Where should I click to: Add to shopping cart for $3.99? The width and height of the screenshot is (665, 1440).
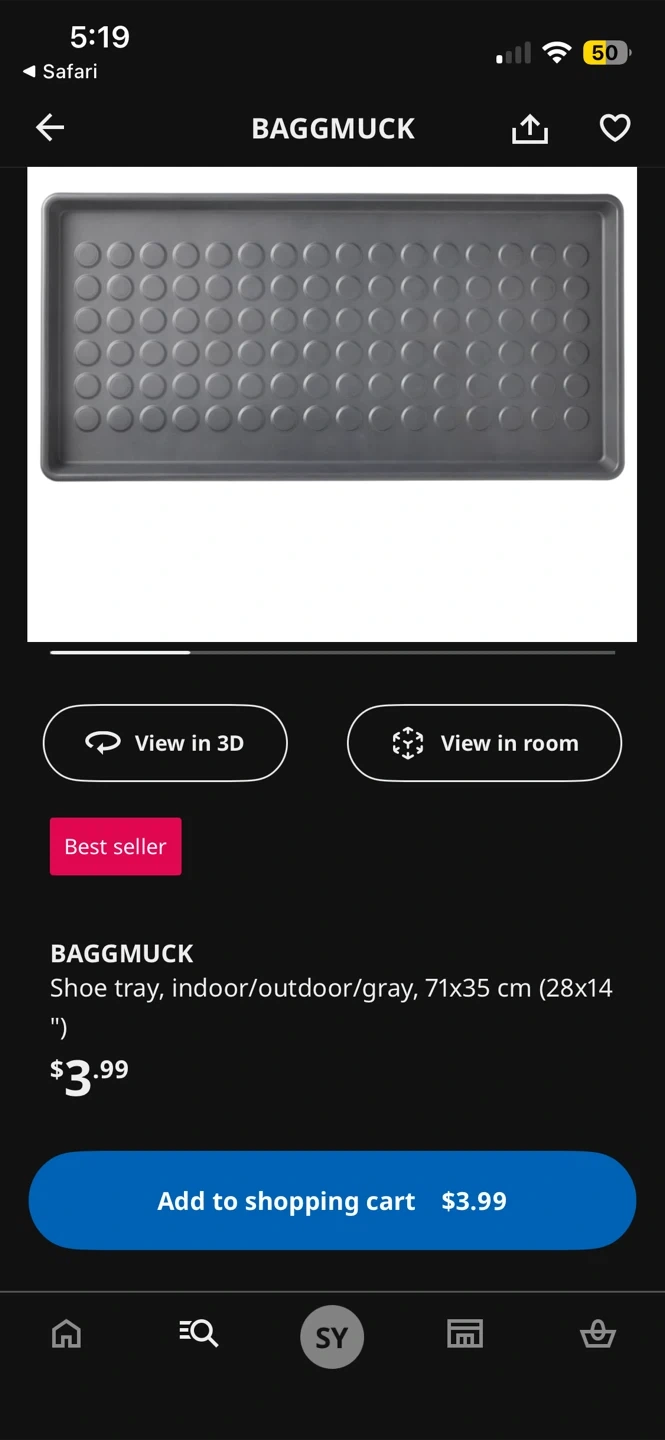click(332, 1200)
